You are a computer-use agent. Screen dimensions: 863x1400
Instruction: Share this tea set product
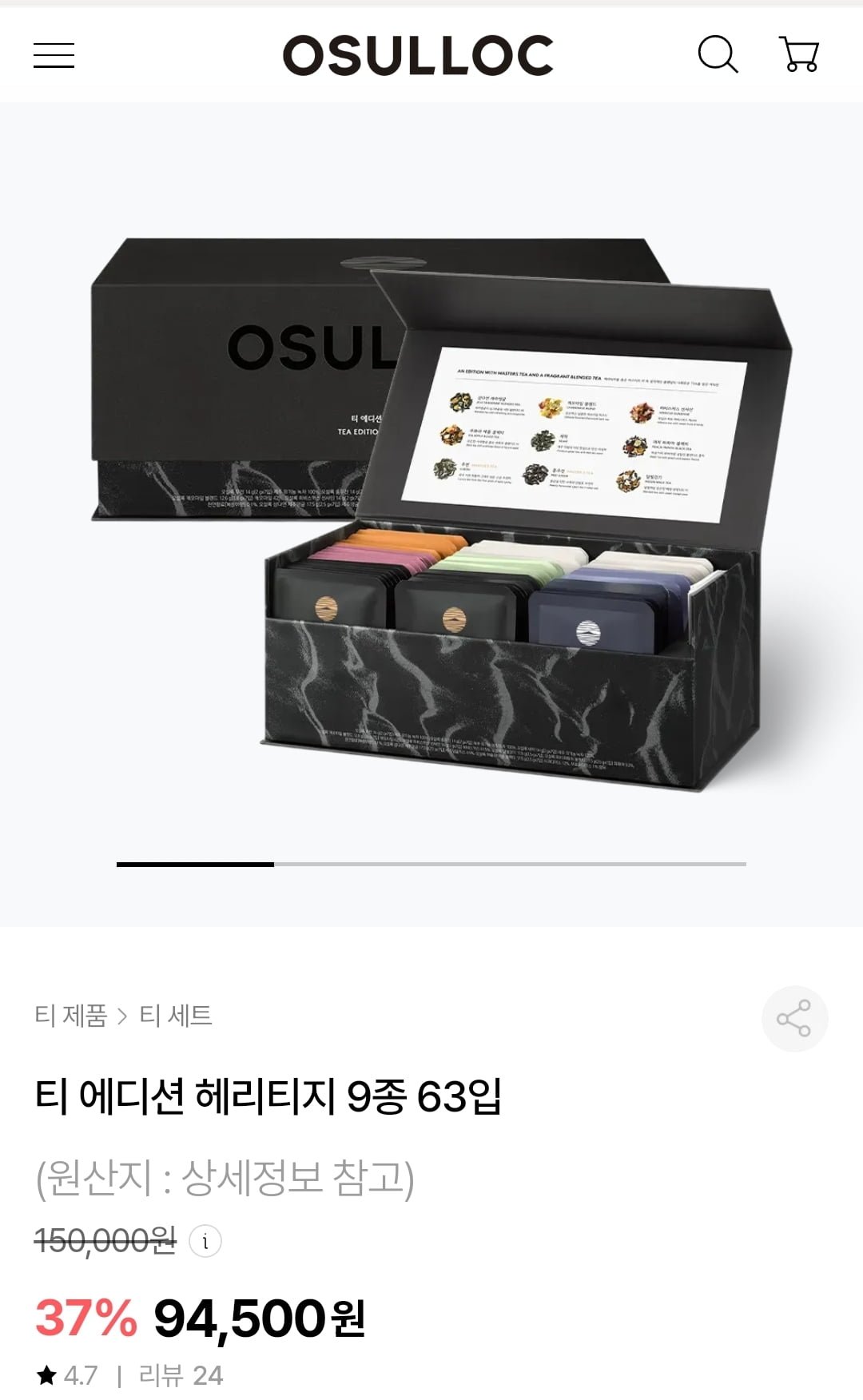tap(794, 1018)
